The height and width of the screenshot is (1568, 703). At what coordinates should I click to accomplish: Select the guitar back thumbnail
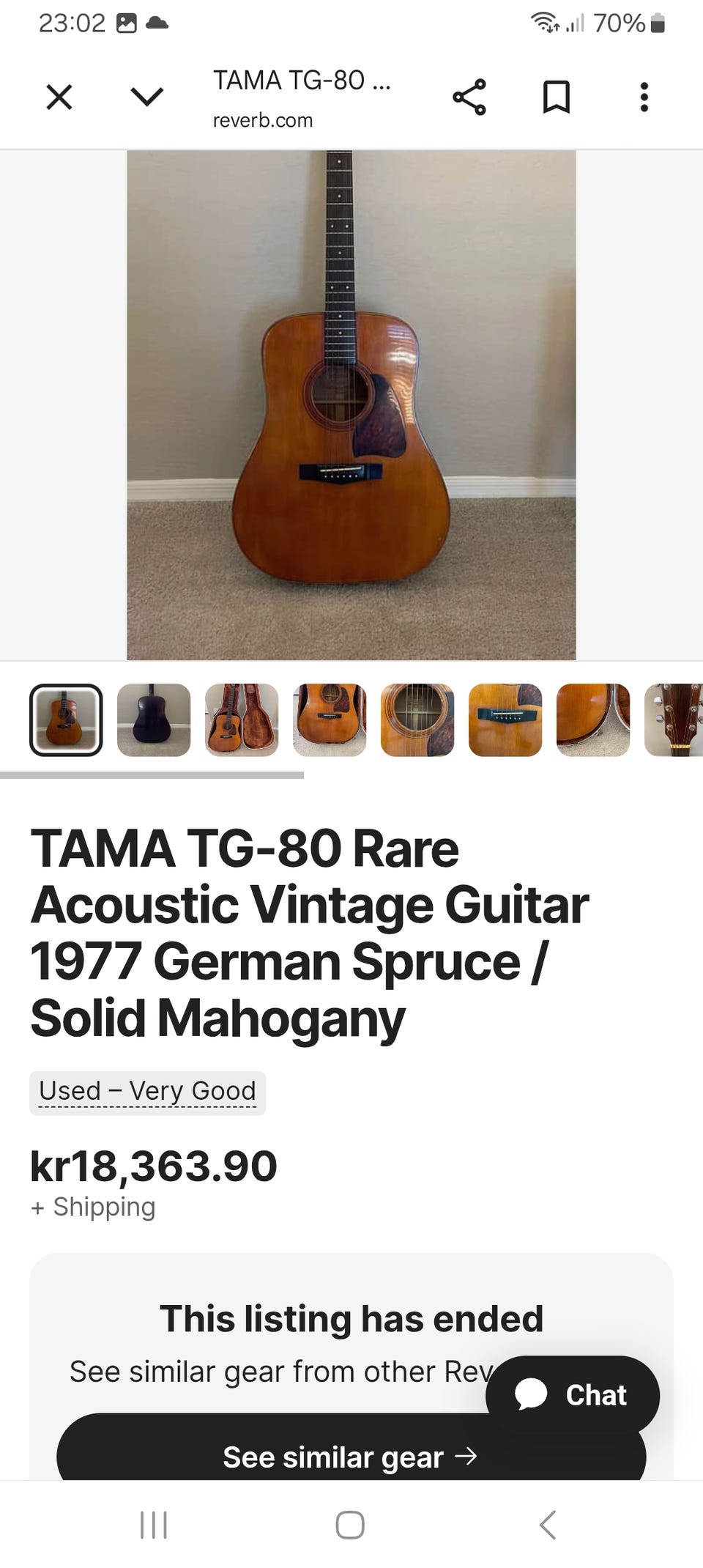pyautogui.click(x=154, y=720)
